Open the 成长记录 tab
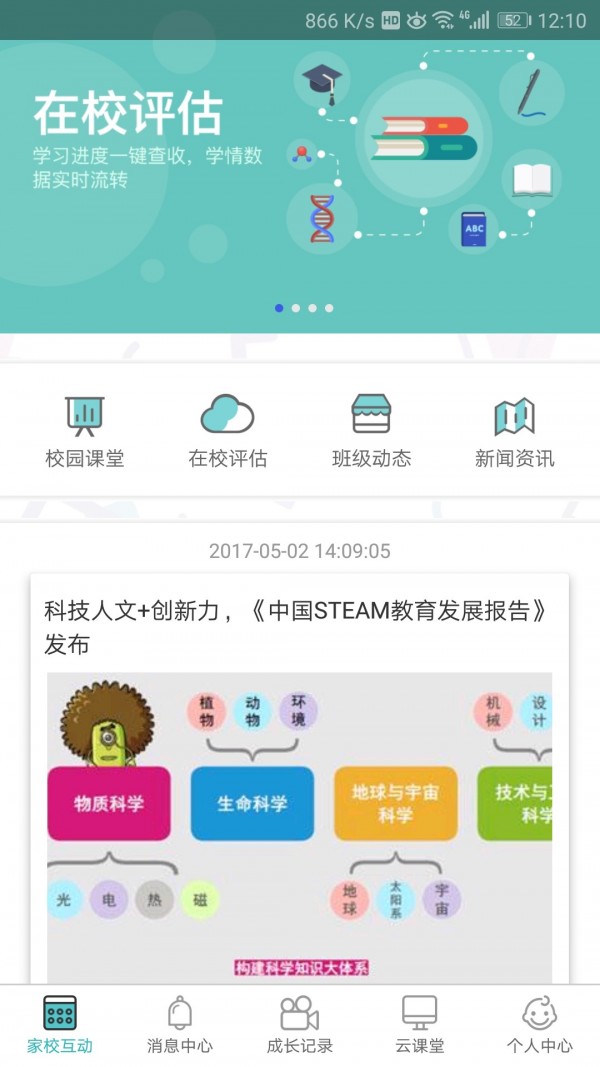The image size is (600, 1067). click(300, 1025)
